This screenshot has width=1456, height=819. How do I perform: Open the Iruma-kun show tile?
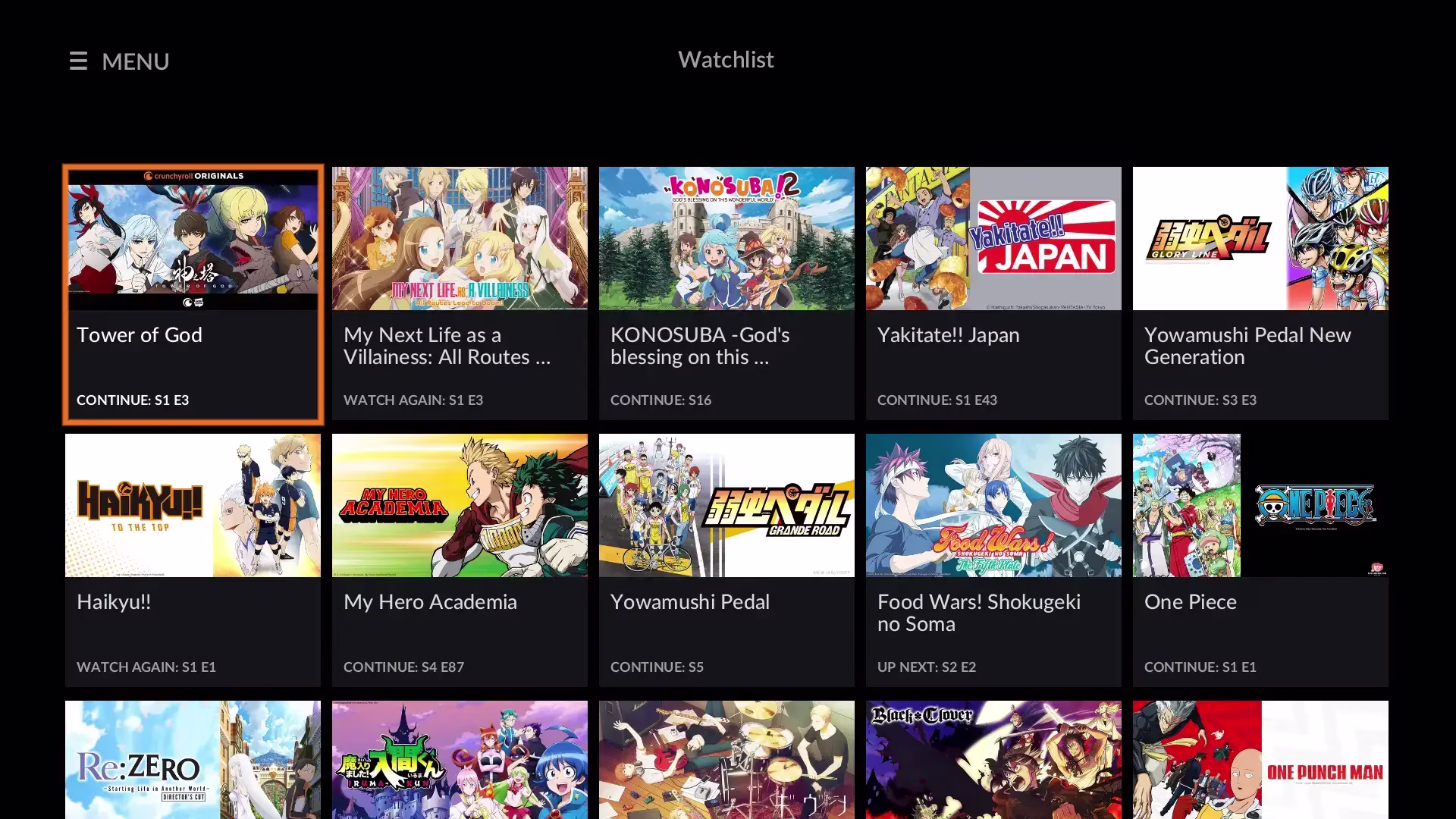pos(460,760)
